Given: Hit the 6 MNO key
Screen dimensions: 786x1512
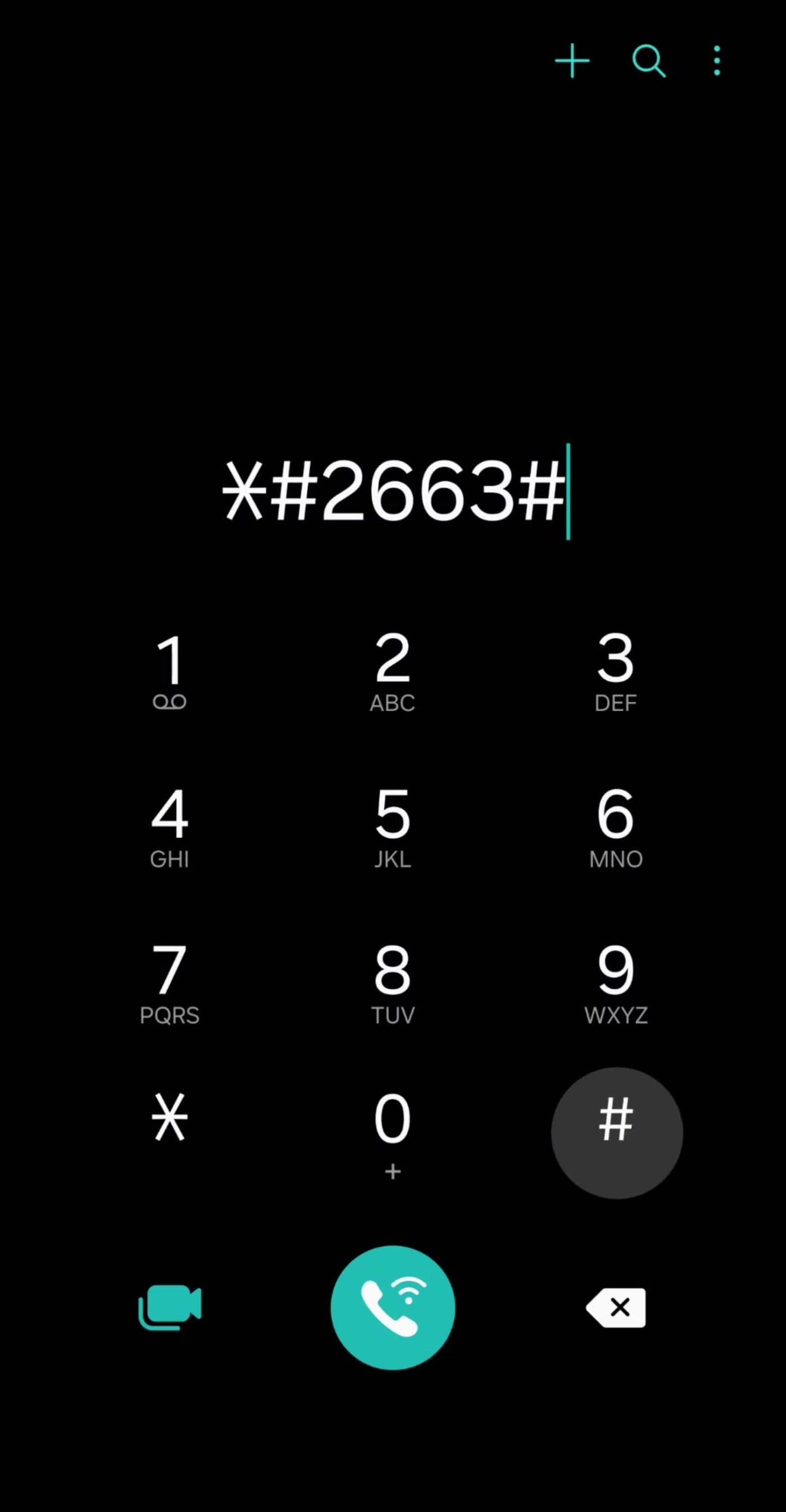Looking at the screenshot, I should click(615, 826).
